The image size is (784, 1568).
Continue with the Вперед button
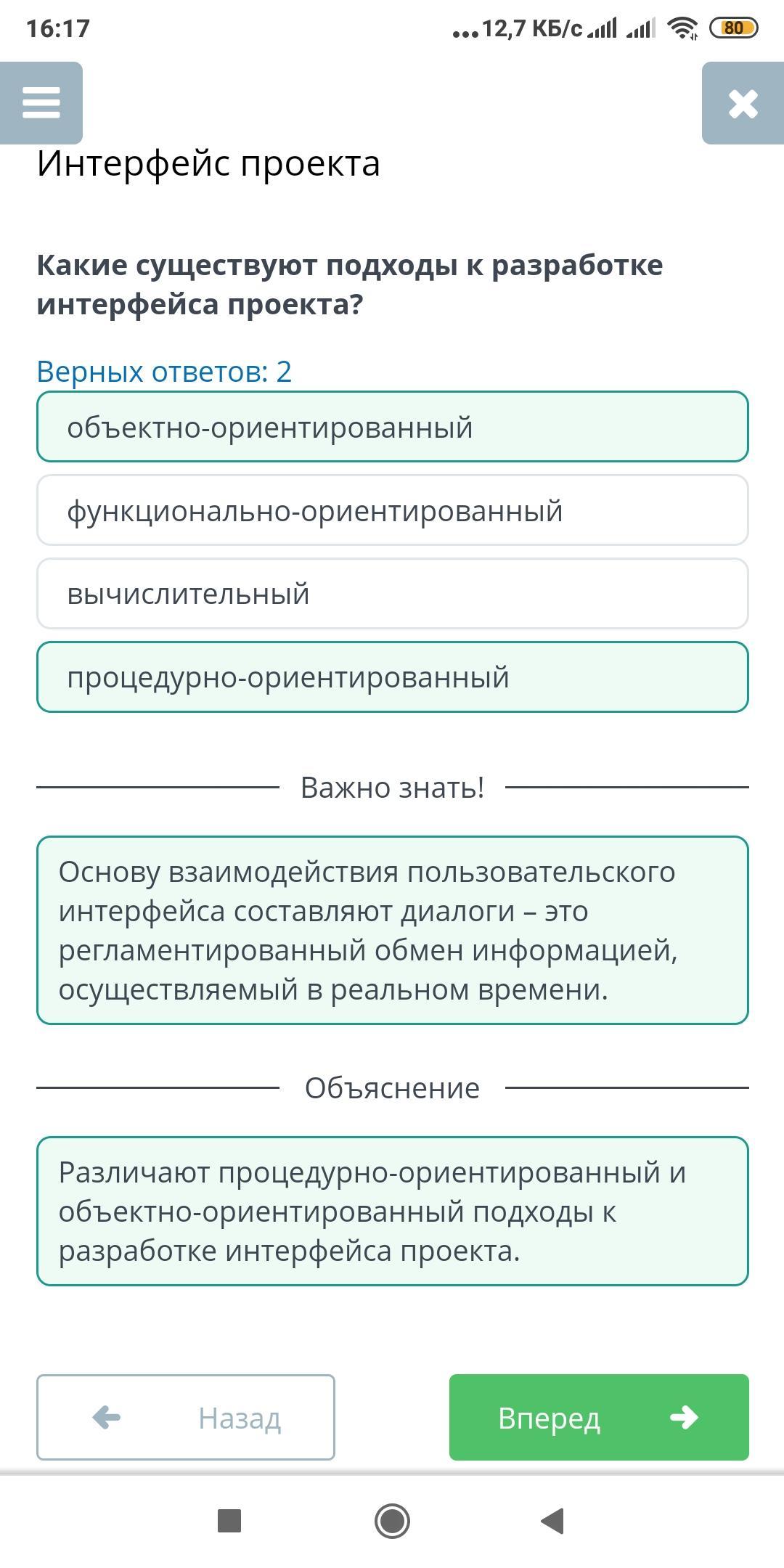click(x=599, y=1417)
